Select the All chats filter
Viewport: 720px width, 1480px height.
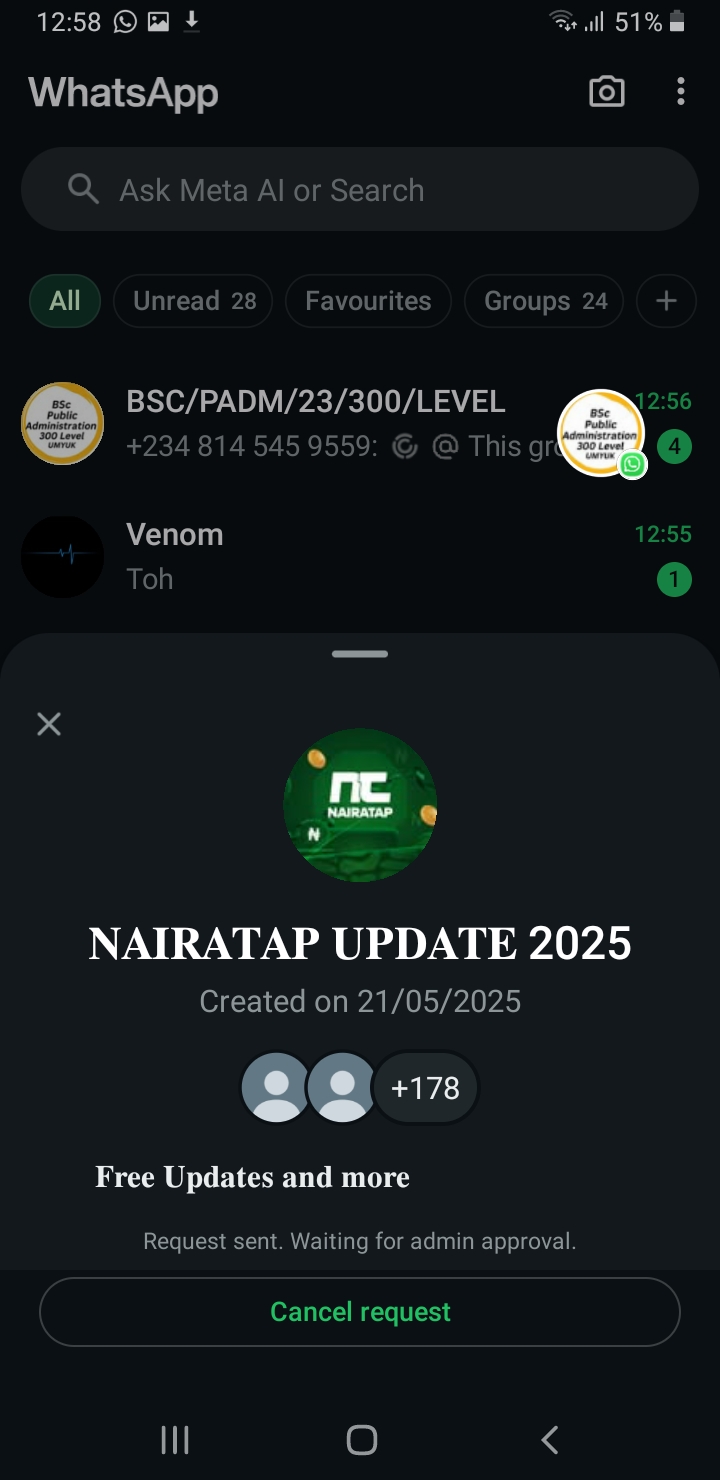(65, 301)
